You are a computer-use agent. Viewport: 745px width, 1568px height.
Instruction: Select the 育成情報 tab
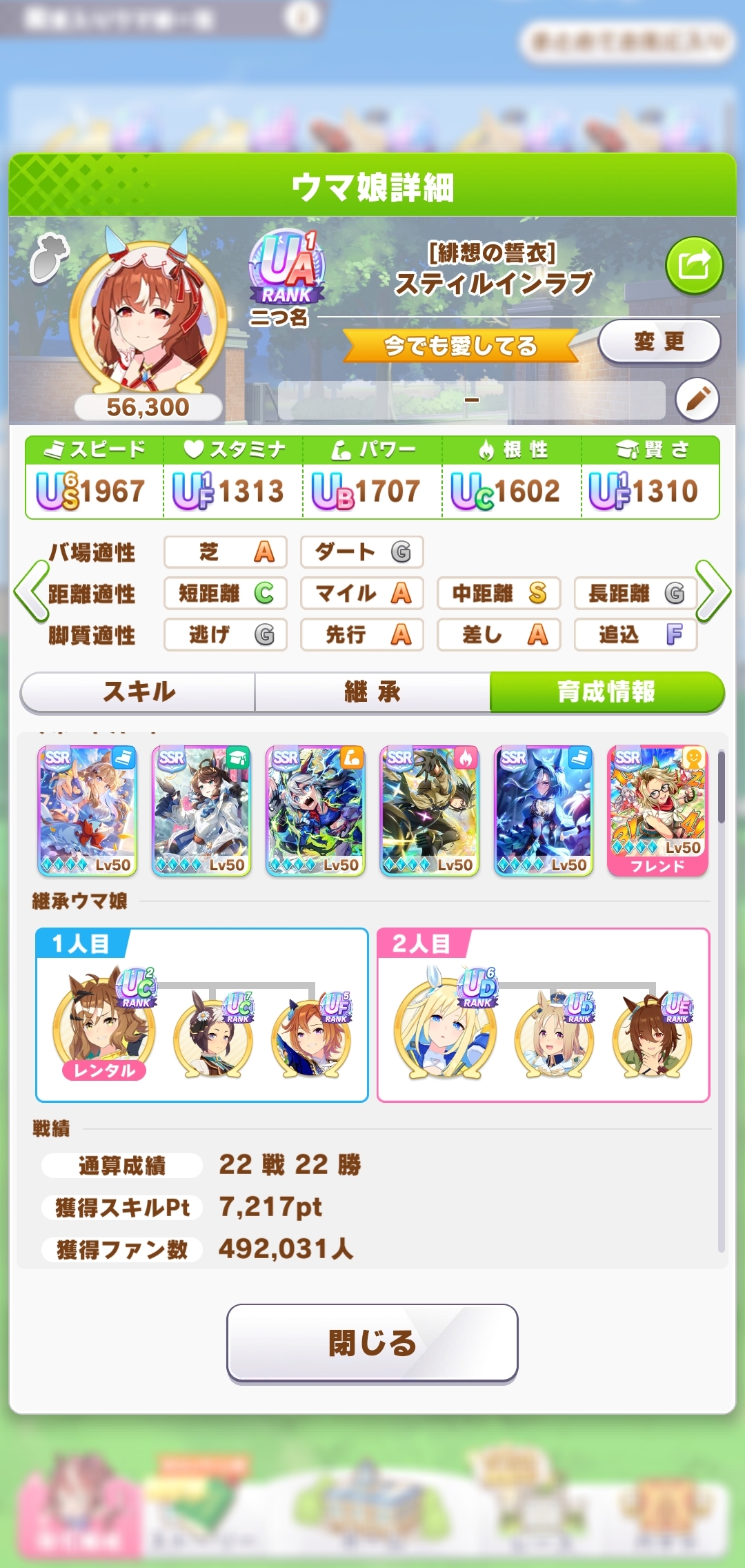(606, 692)
